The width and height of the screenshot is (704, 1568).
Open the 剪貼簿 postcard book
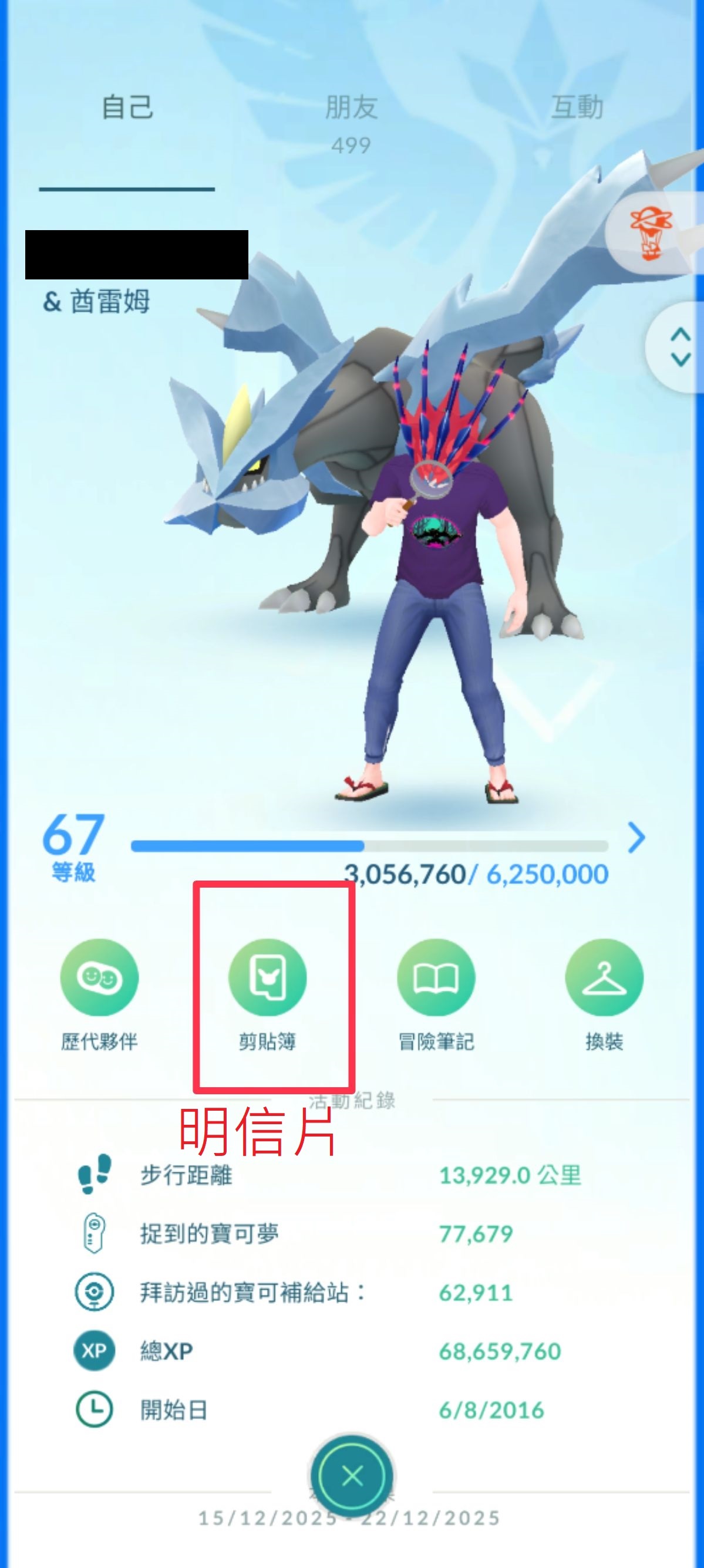point(267,978)
